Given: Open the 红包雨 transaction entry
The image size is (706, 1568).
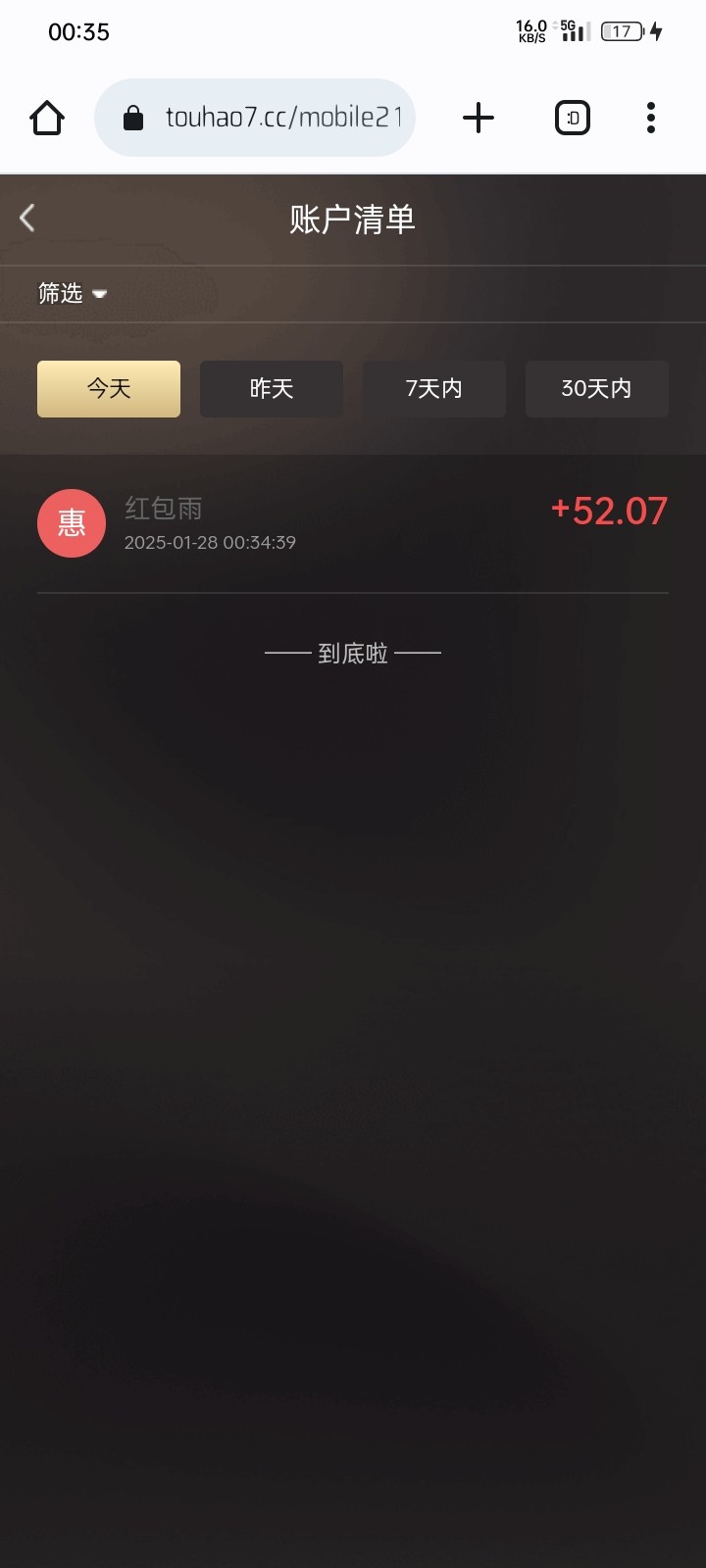Looking at the screenshot, I should (x=352, y=523).
